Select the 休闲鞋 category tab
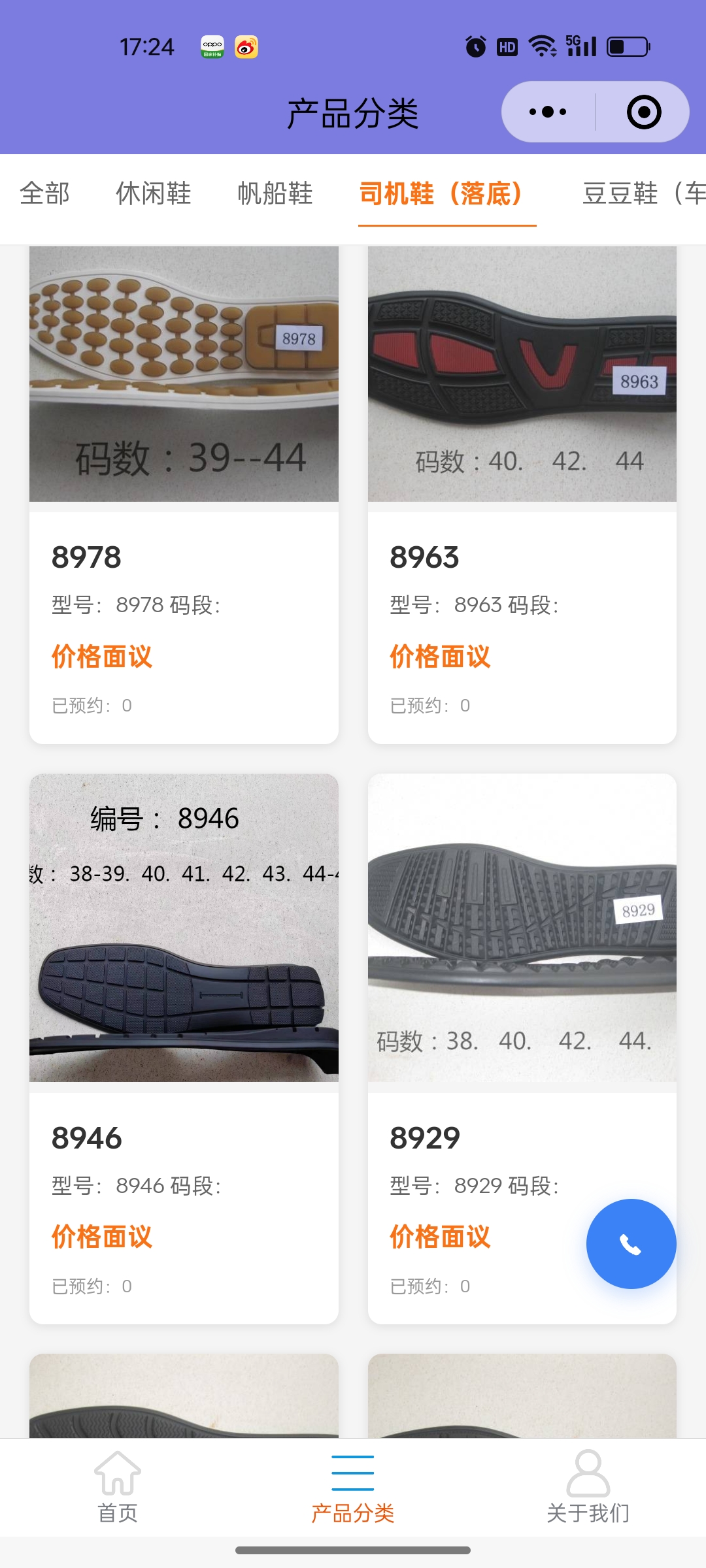This screenshot has width=706, height=1568. pyautogui.click(x=154, y=193)
